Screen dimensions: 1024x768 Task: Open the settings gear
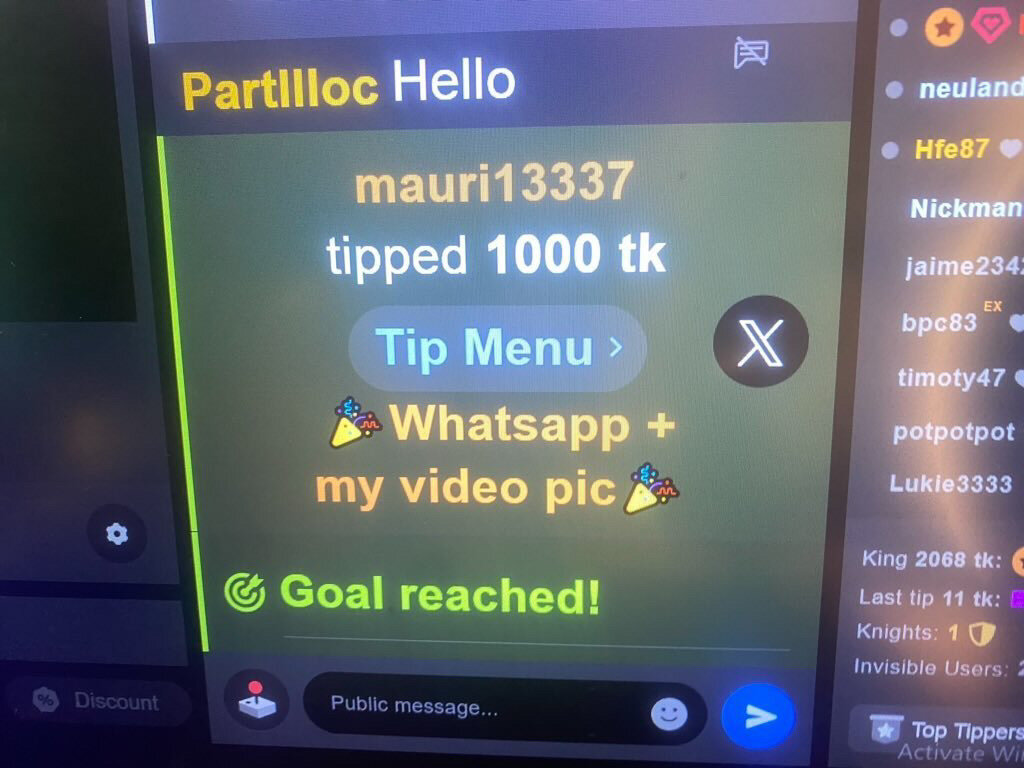[117, 534]
